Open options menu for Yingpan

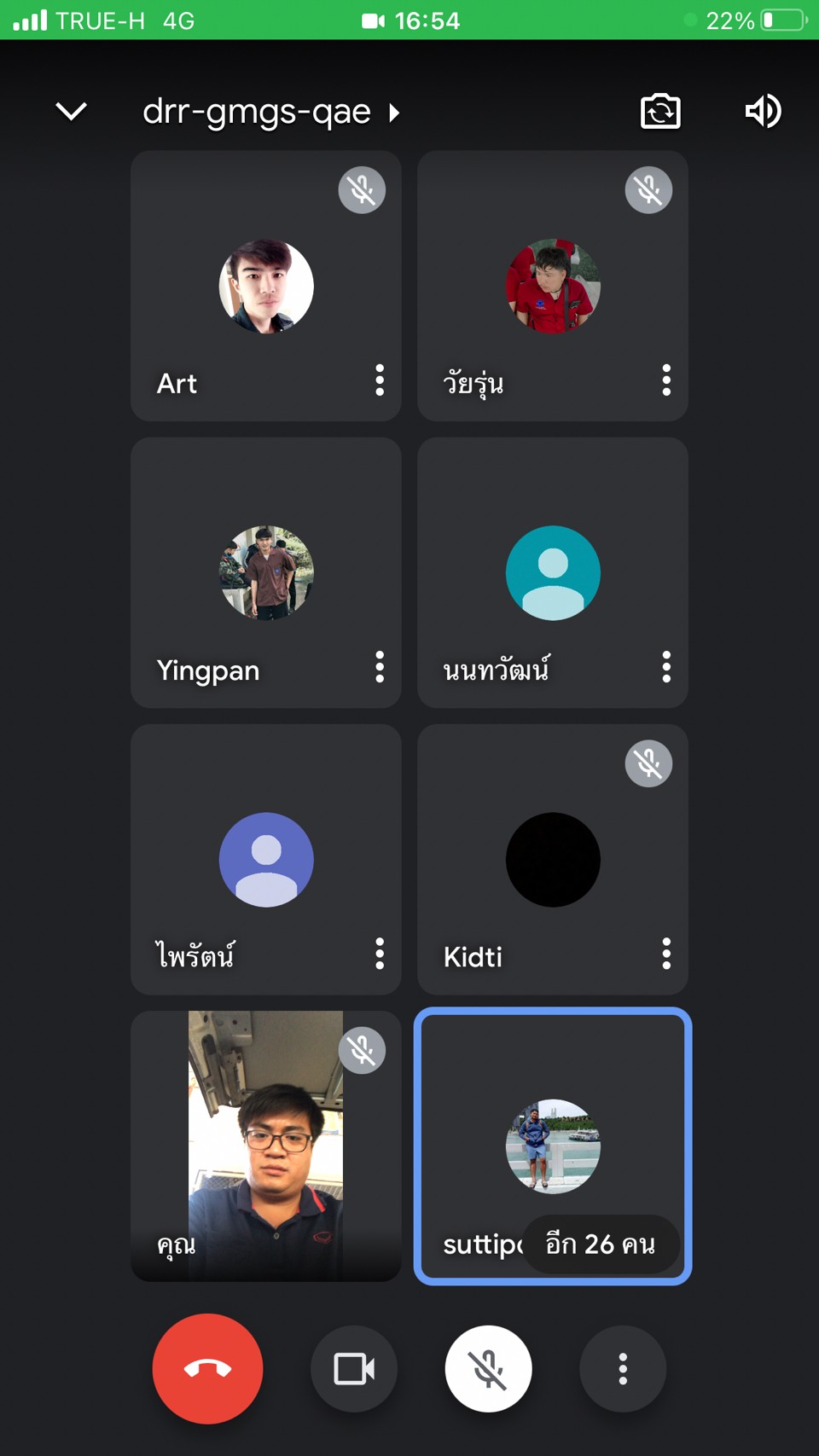(x=380, y=666)
